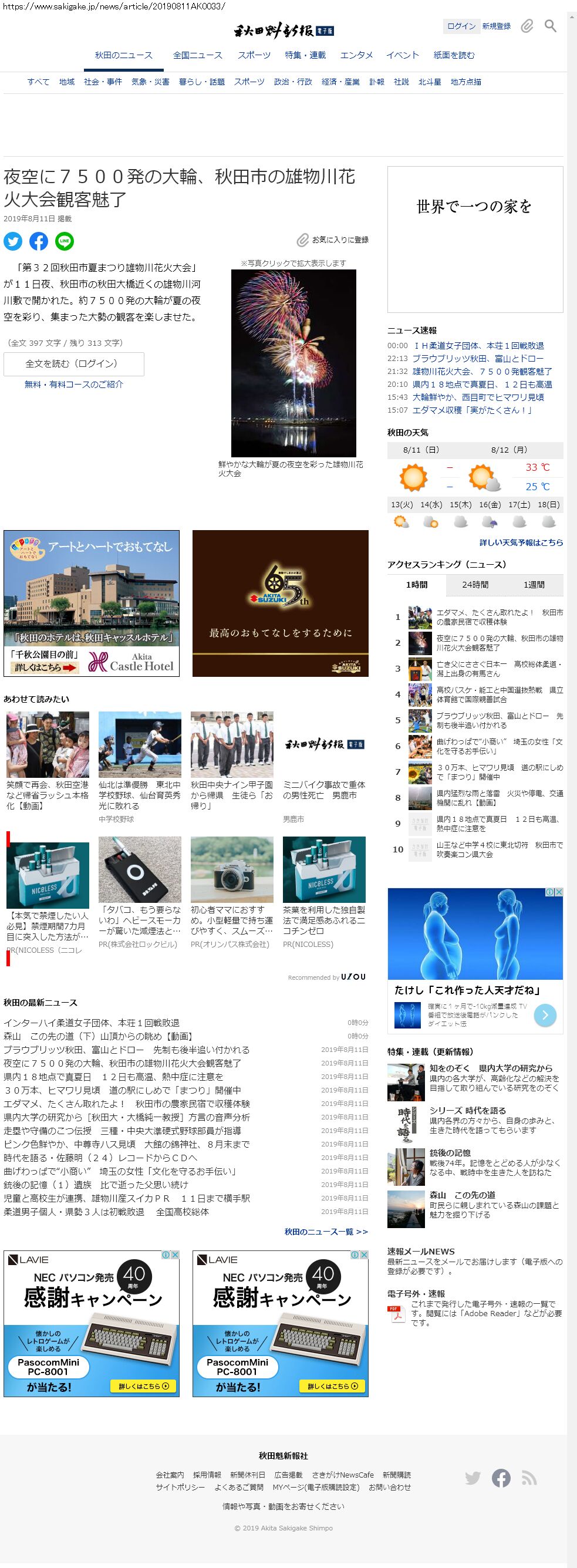This screenshot has height=1568, width=577.
Task: Add article to お気に入りに登録
Action: point(333,240)
